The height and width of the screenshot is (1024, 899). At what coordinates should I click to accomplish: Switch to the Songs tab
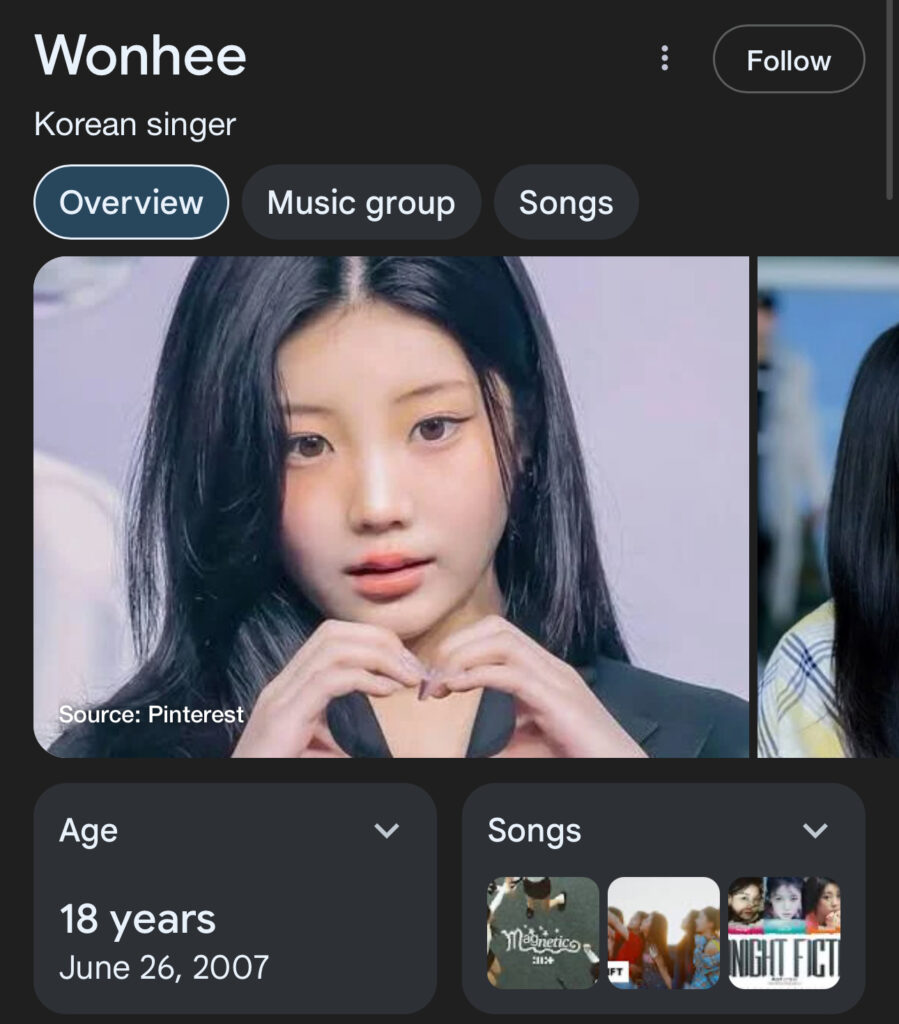coord(566,202)
